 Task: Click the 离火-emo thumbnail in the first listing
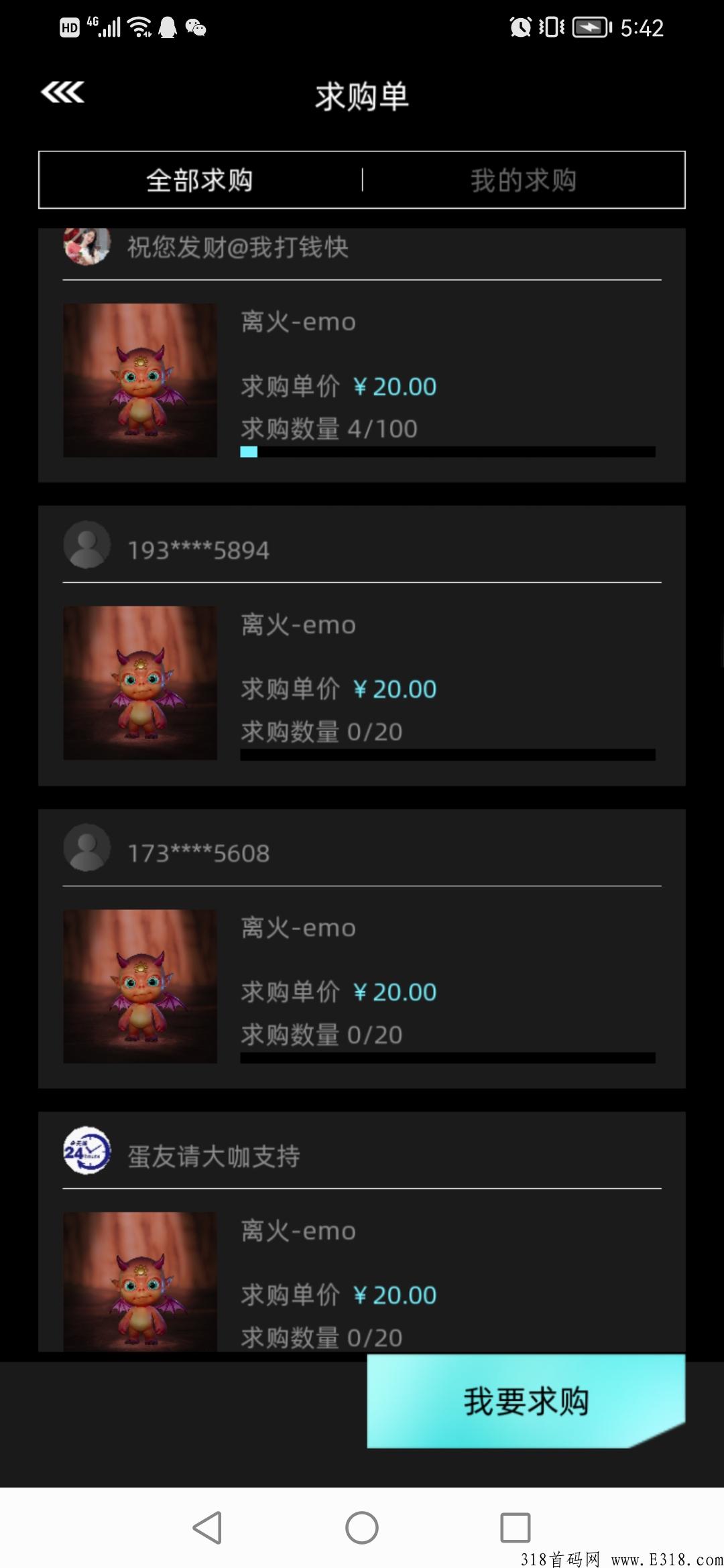[x=139, y=380]
